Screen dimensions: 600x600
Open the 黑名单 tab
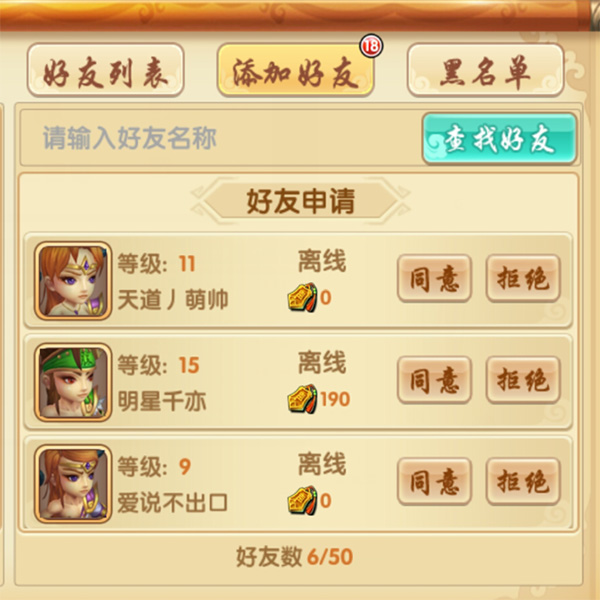(x=485, y=72)
